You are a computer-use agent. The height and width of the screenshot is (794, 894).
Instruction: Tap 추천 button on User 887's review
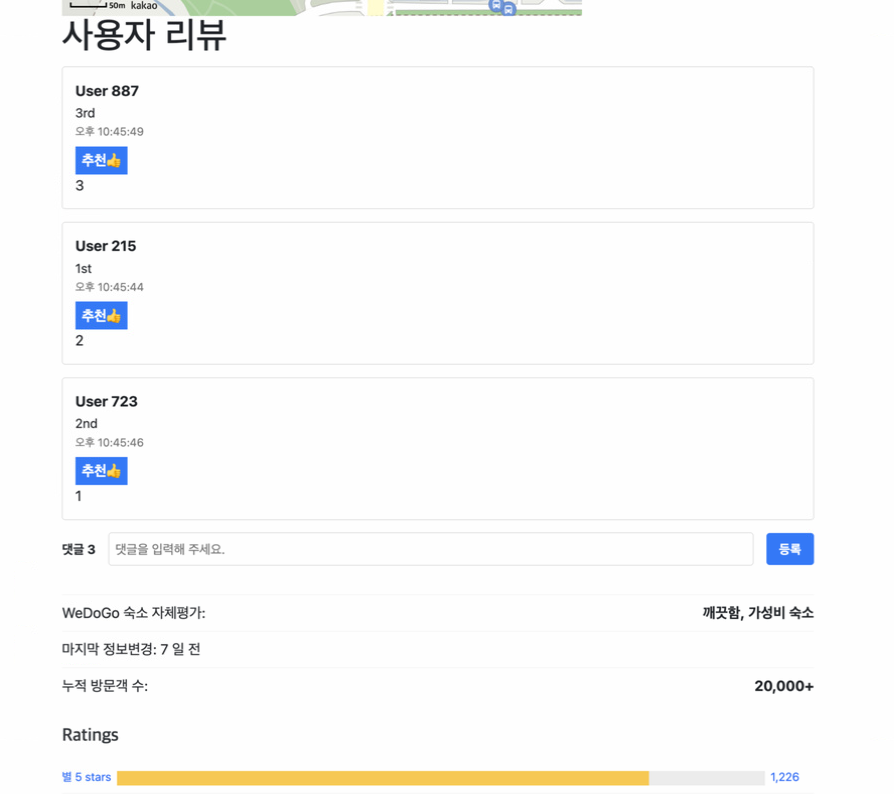[101, 160]
